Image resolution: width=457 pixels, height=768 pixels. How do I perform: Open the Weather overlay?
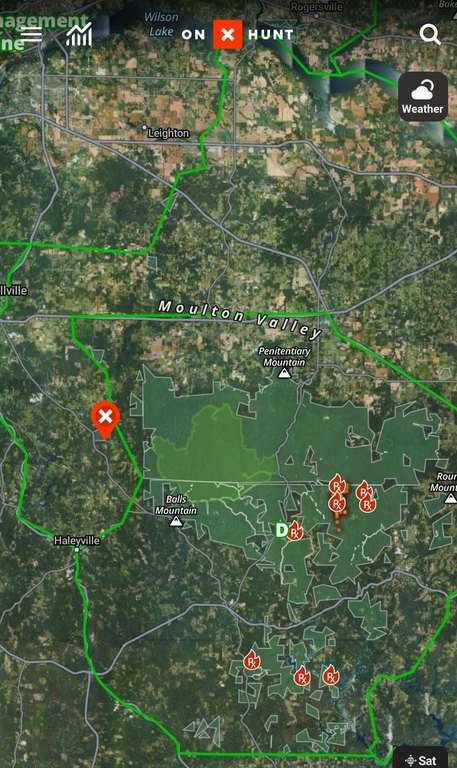click(x=423, y=96)
